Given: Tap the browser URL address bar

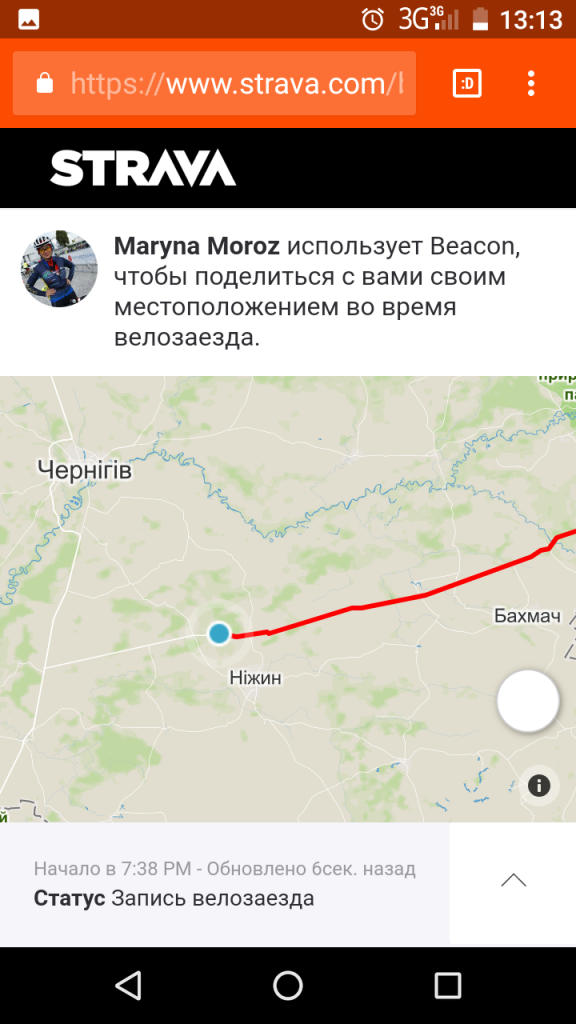Looking at the screenshot, I should pos(214,84).
